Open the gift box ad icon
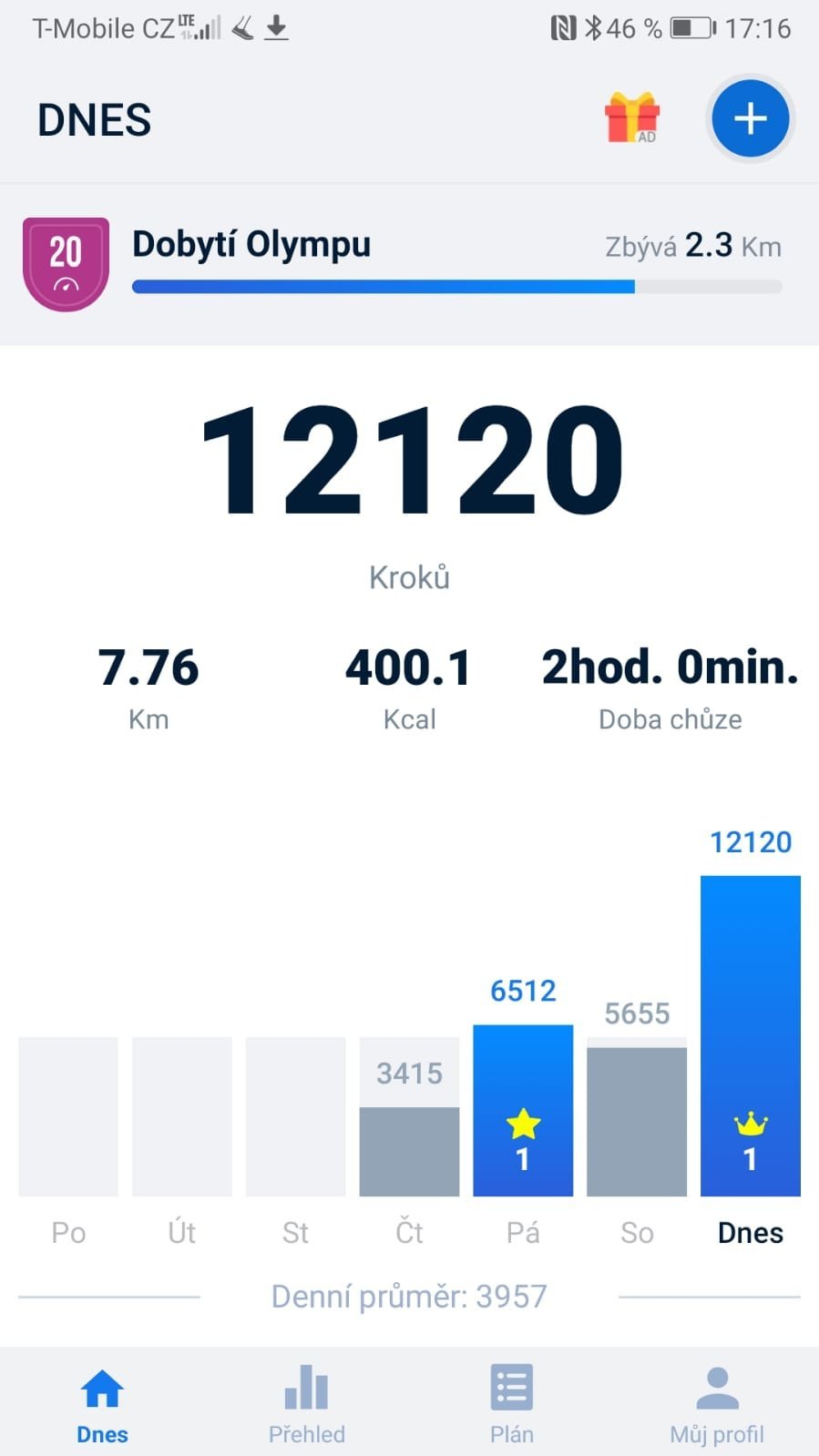 (x=632, y=118)
